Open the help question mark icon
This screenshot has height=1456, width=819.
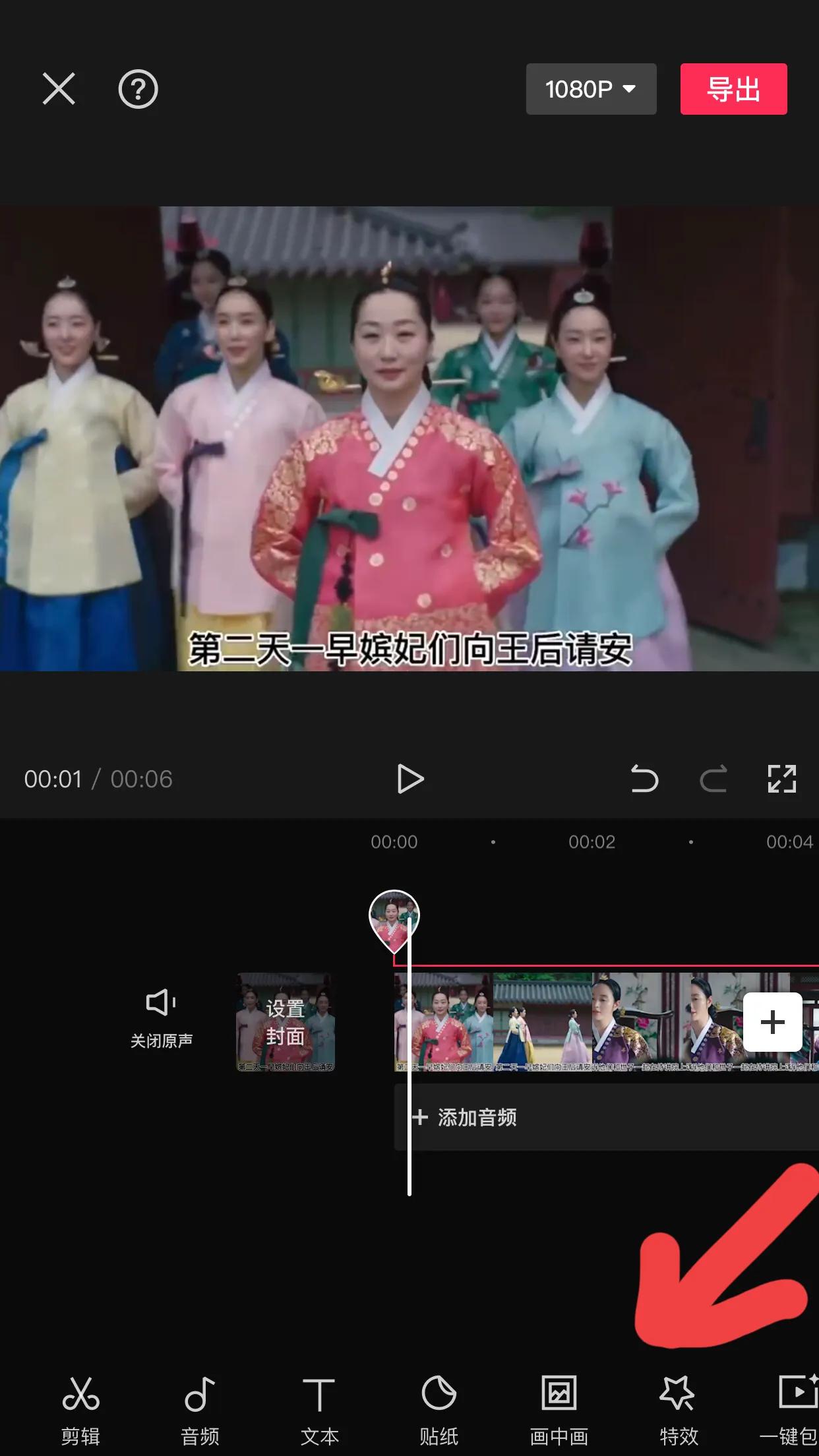point(138,89)
